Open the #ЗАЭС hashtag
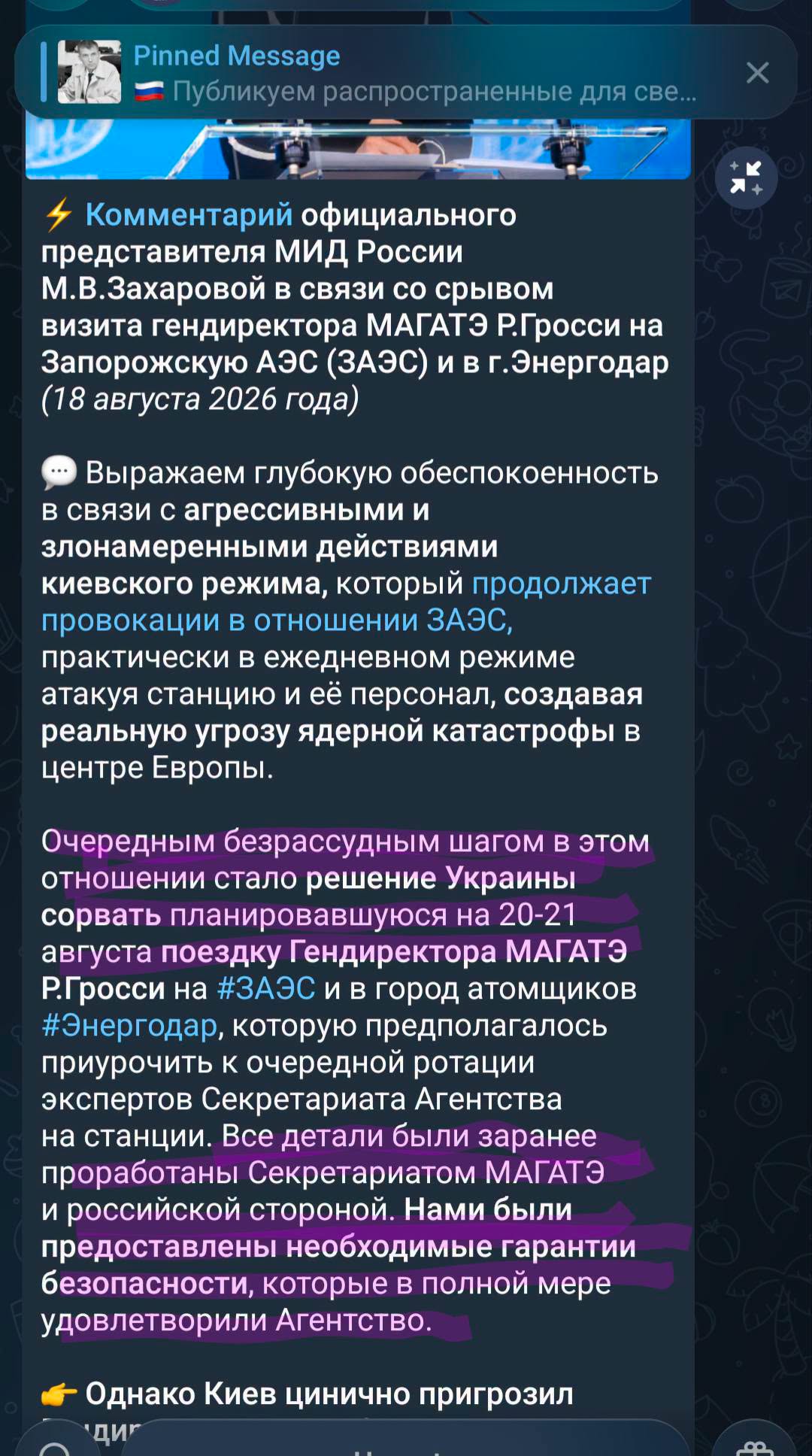Screen dimensions: 812x1456 tap(266, 988)
